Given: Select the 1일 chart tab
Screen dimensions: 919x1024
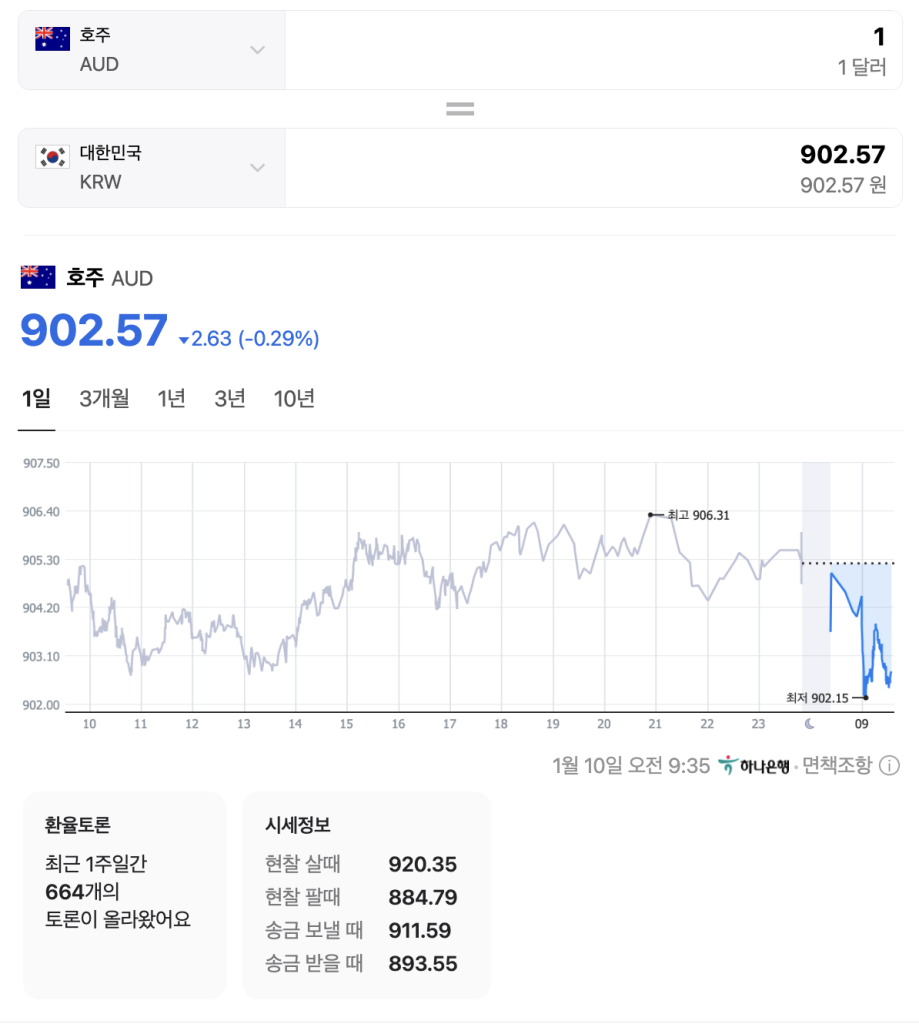Looking at the screenshot, I should point(37,398).
